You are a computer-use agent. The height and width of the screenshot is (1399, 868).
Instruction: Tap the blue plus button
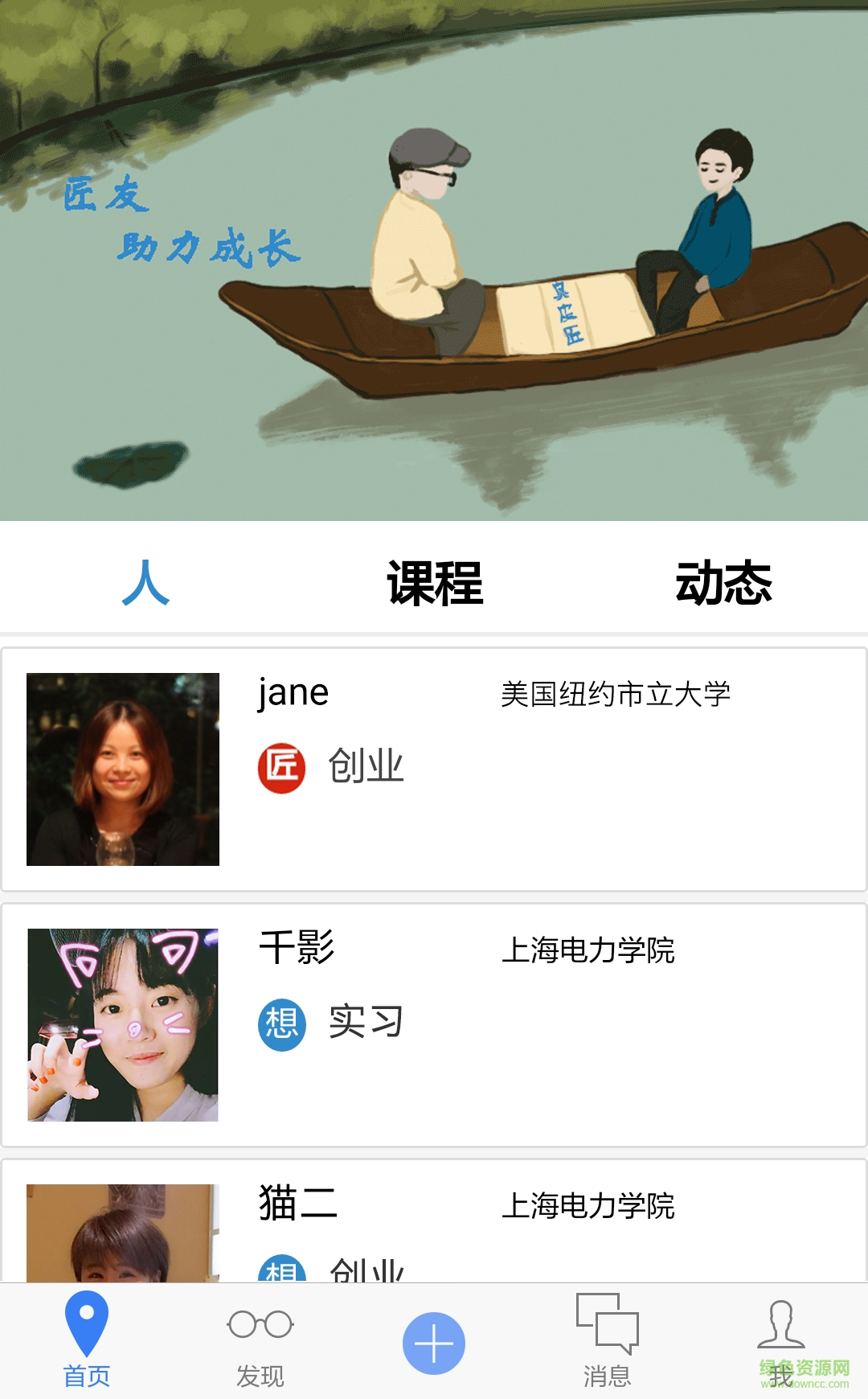434,1344
